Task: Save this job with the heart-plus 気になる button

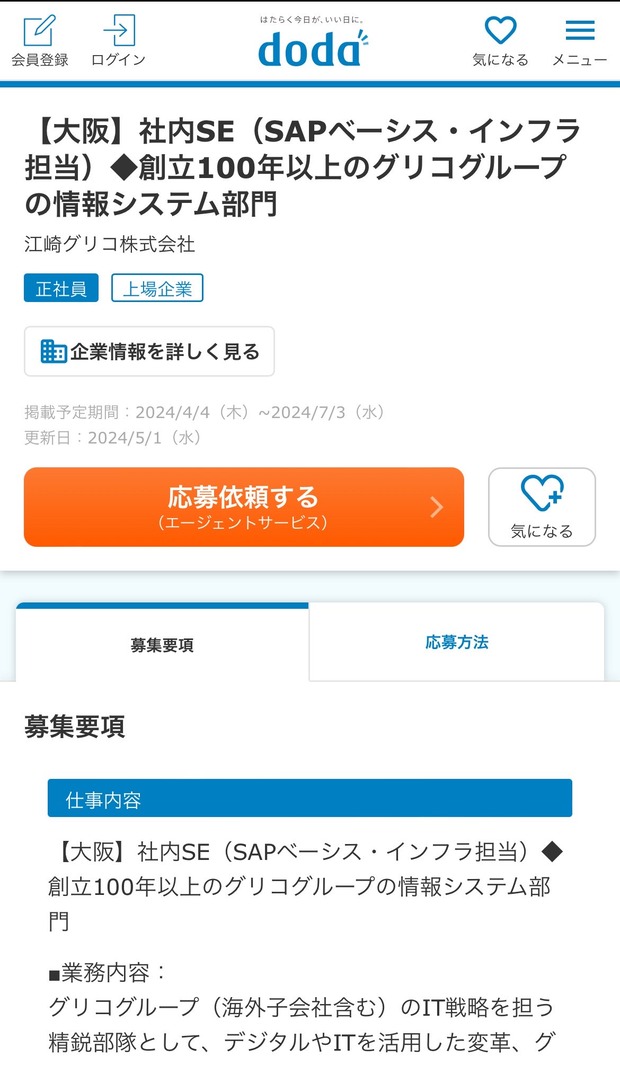Action: point(542,507)
